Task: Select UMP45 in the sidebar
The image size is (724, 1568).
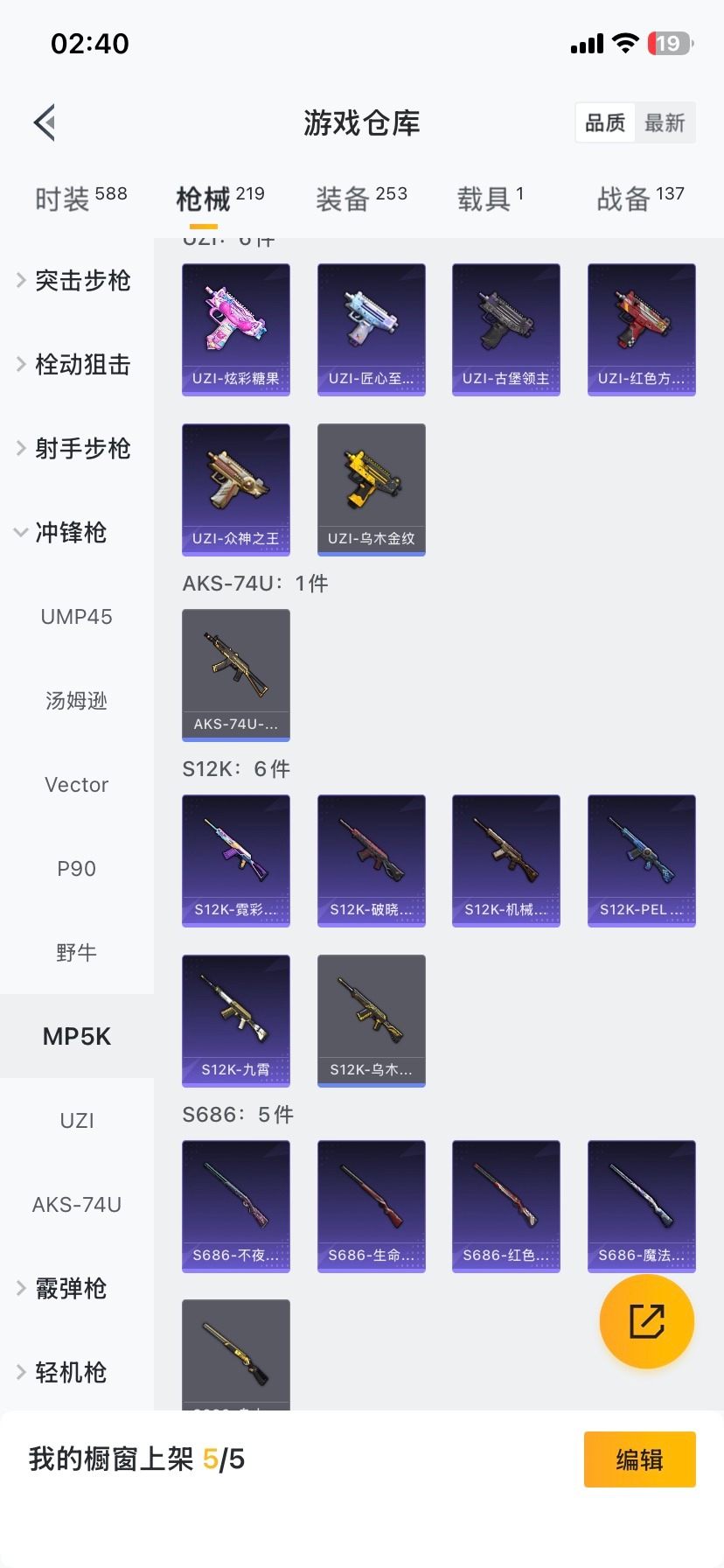Action: point(76,617)
